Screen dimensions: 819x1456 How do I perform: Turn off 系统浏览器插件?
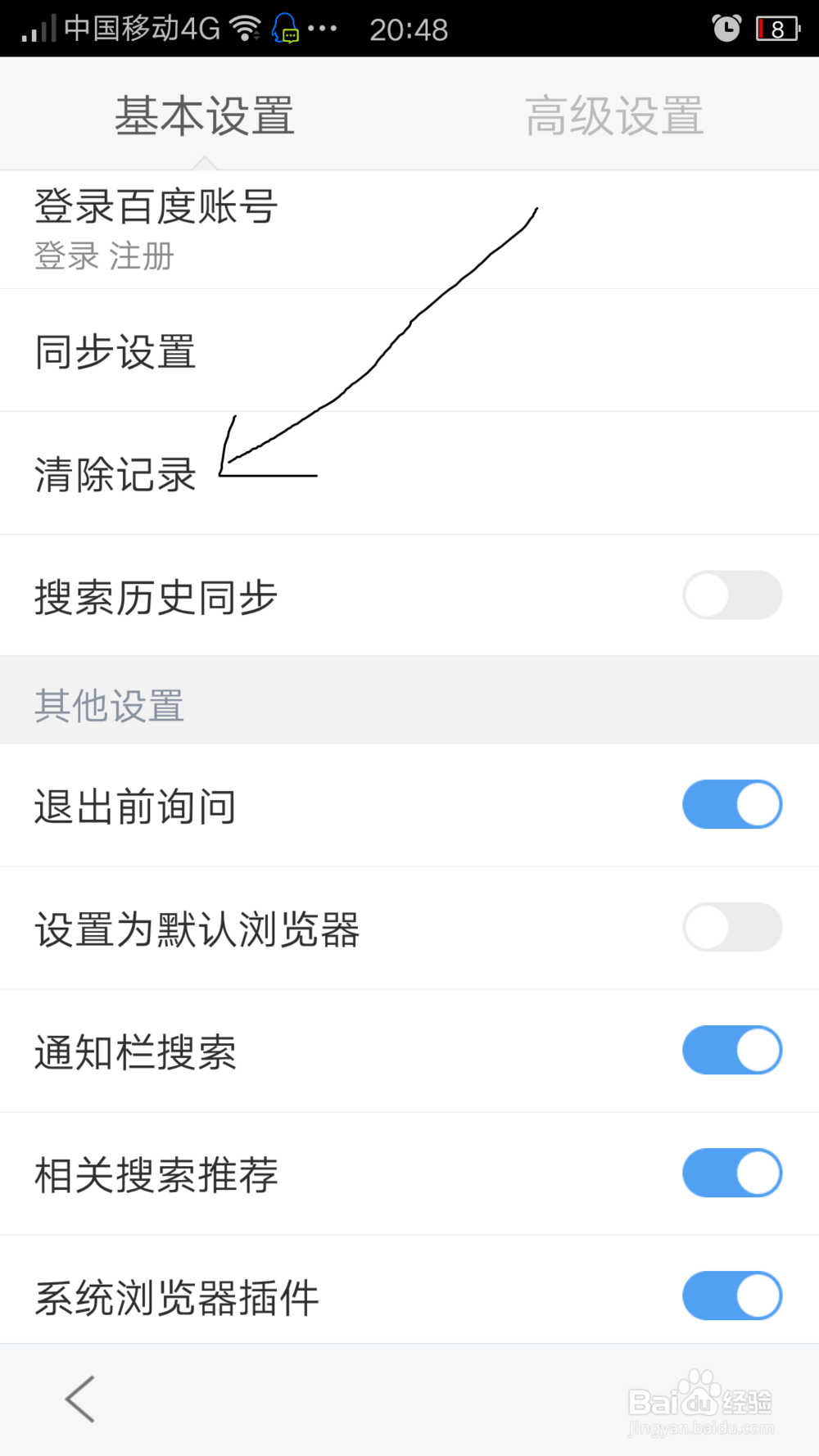click(731, 1296)
